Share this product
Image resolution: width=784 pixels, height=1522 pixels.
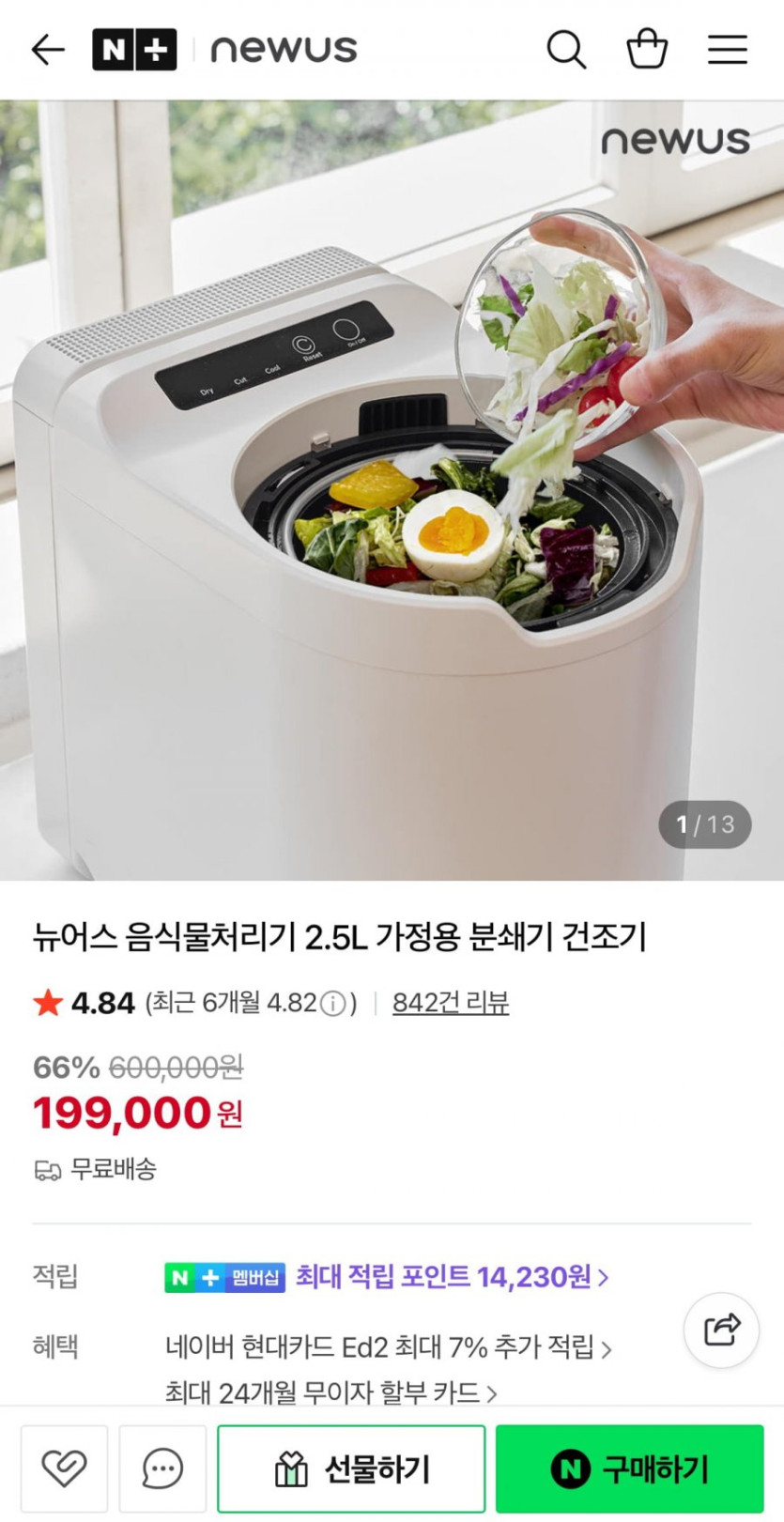click(x=721, y=1330)
